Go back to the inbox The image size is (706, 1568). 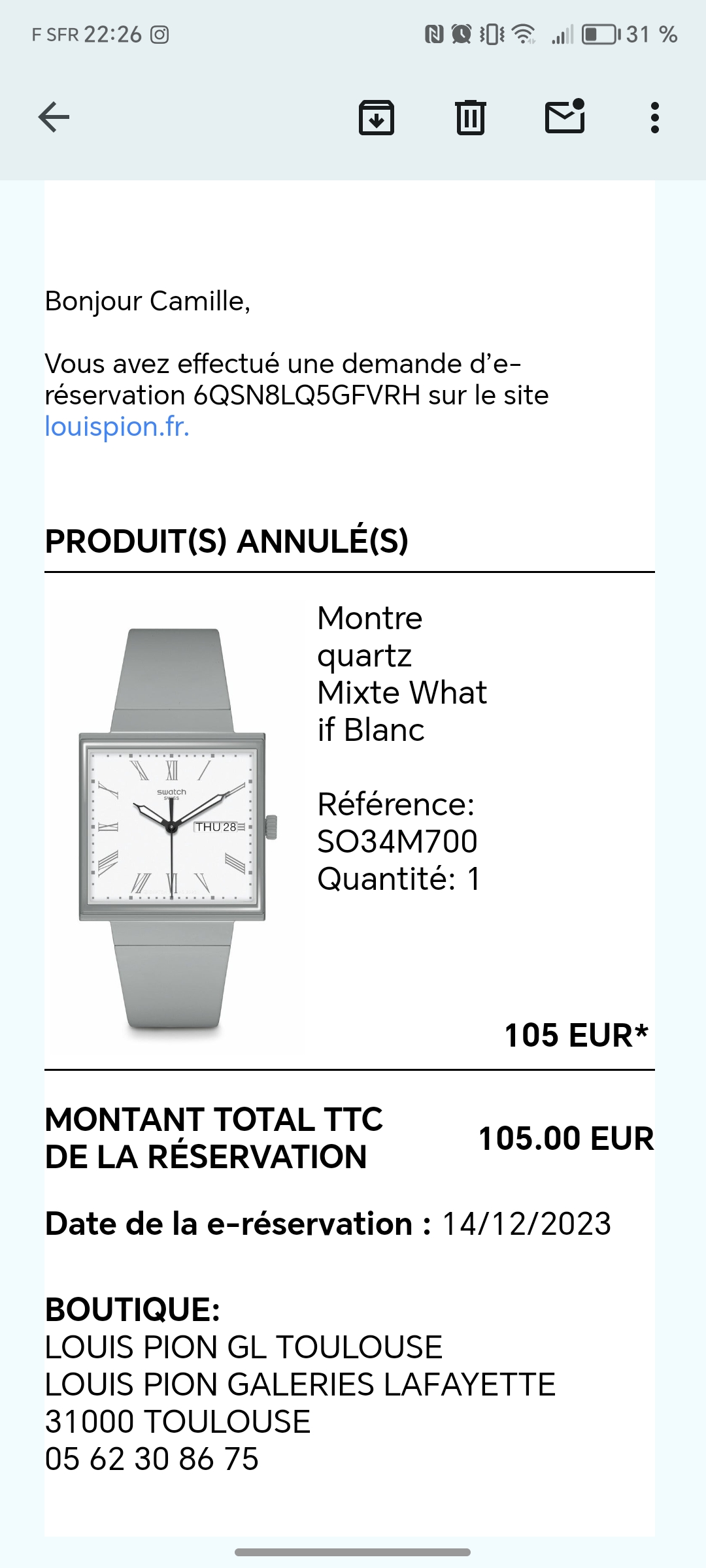point(54,118)
